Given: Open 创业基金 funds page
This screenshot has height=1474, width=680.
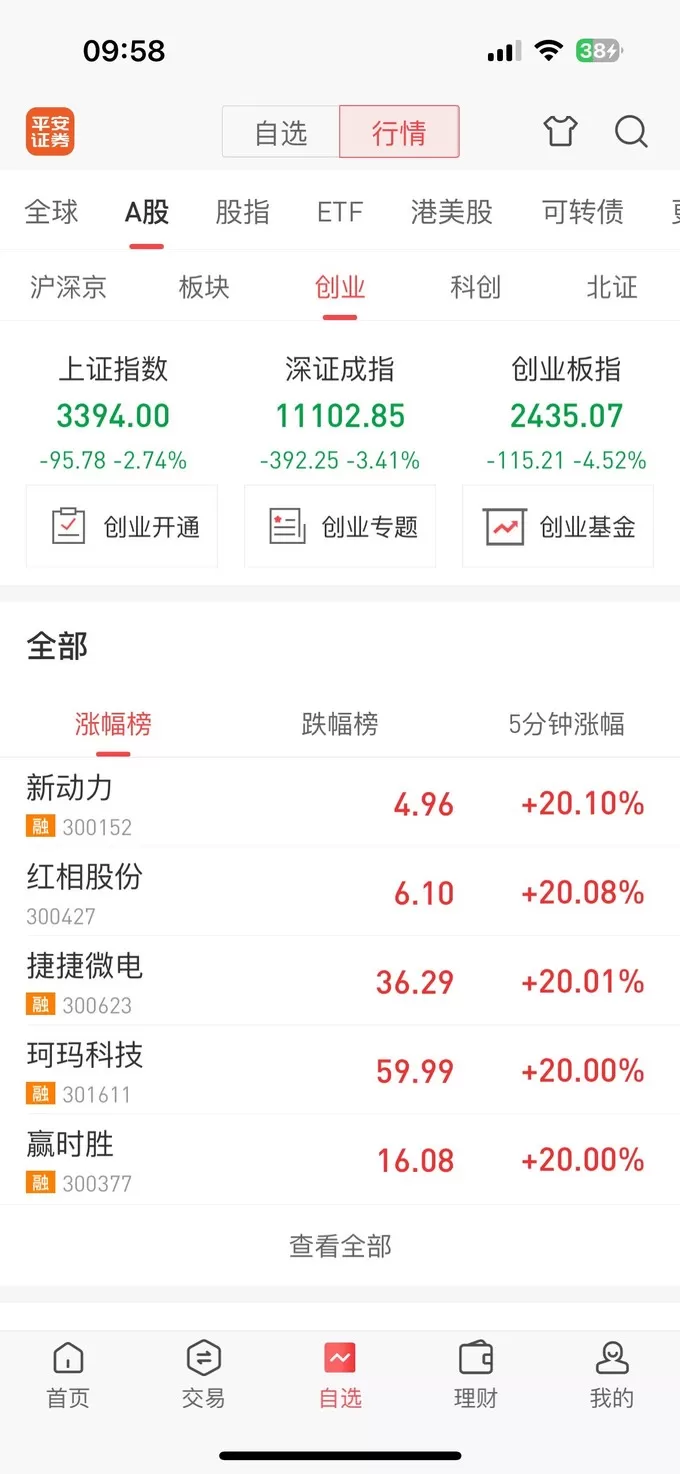Looking at the screenshot, I should [x=558, y=527].
